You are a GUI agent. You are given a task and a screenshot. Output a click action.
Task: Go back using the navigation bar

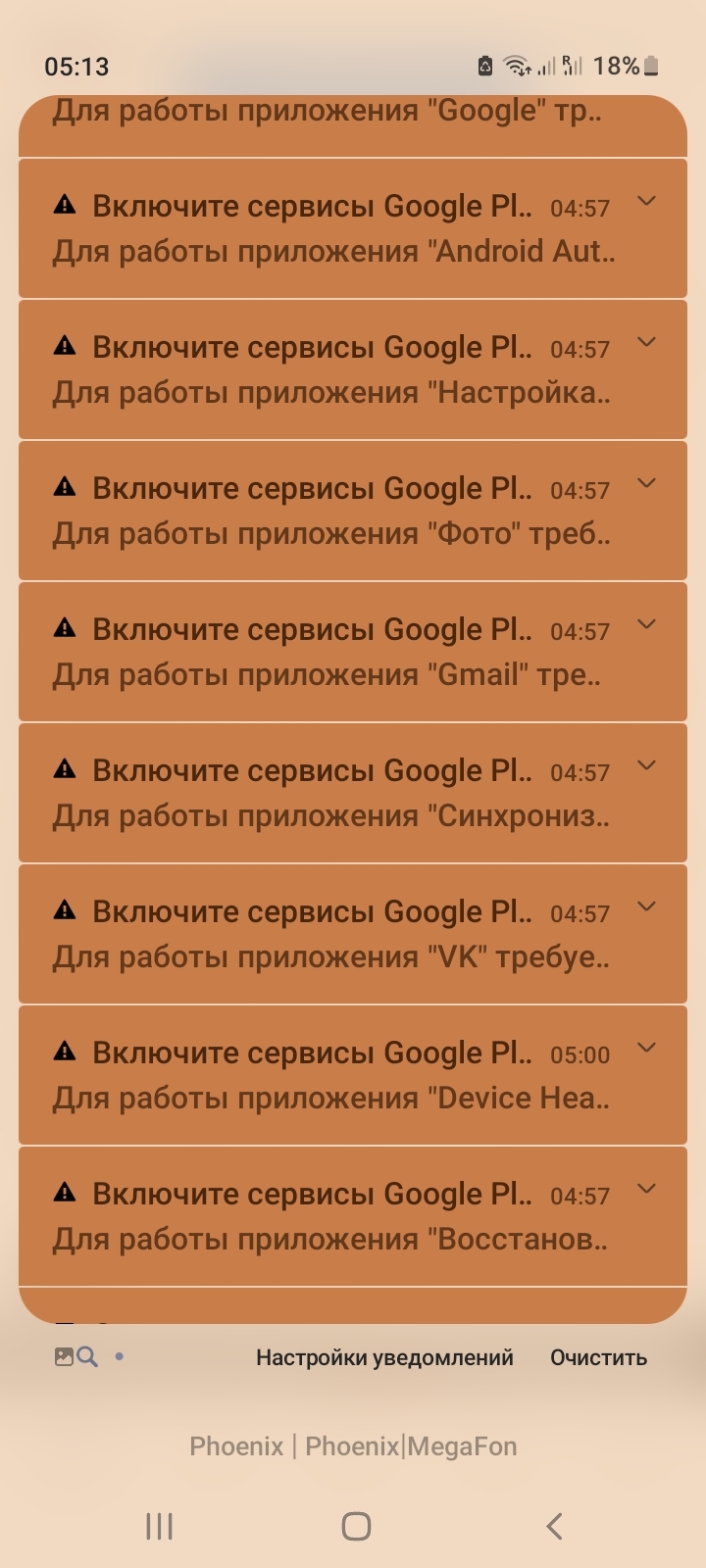point(554,1526)
